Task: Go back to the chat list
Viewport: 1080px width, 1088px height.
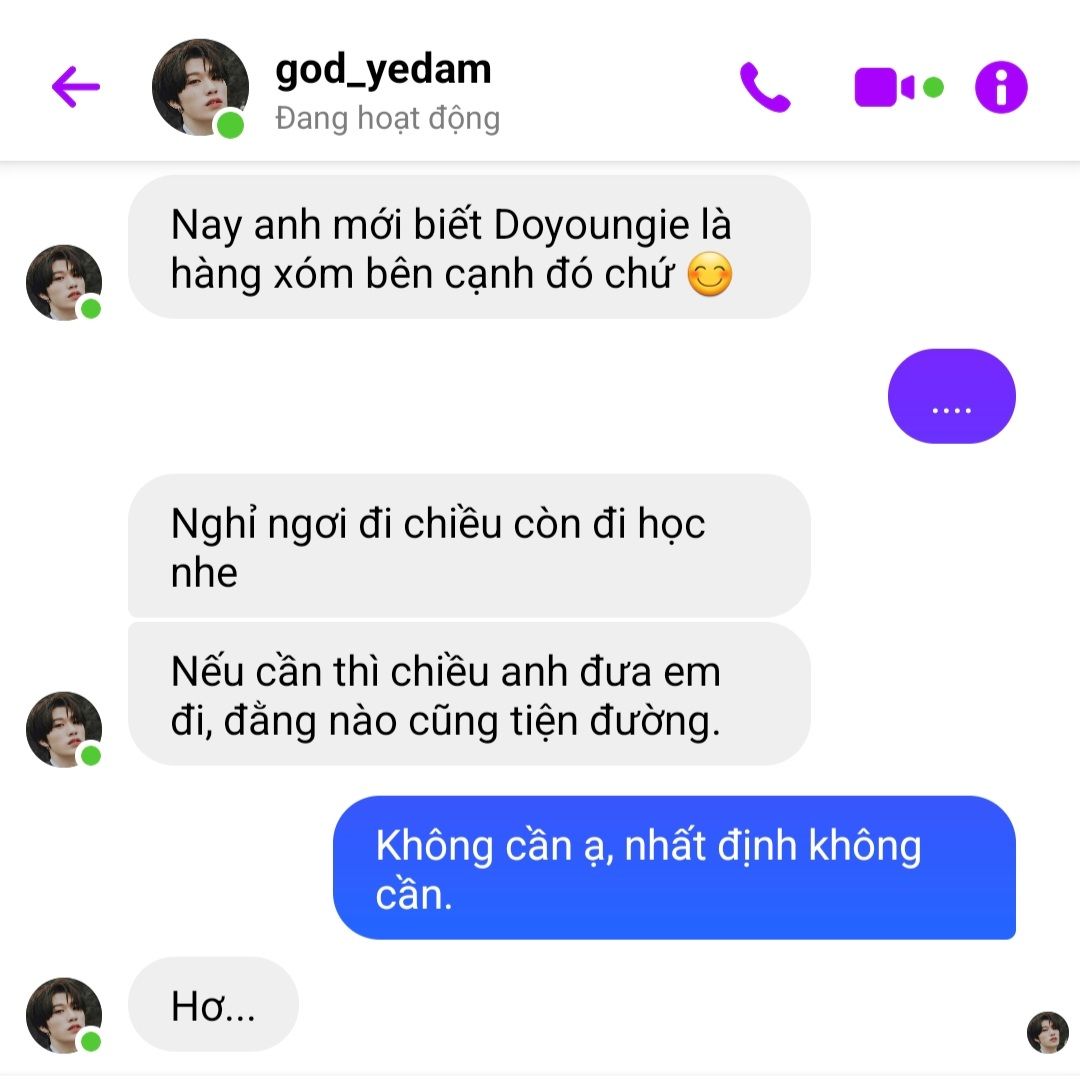Action: (76, 87)
